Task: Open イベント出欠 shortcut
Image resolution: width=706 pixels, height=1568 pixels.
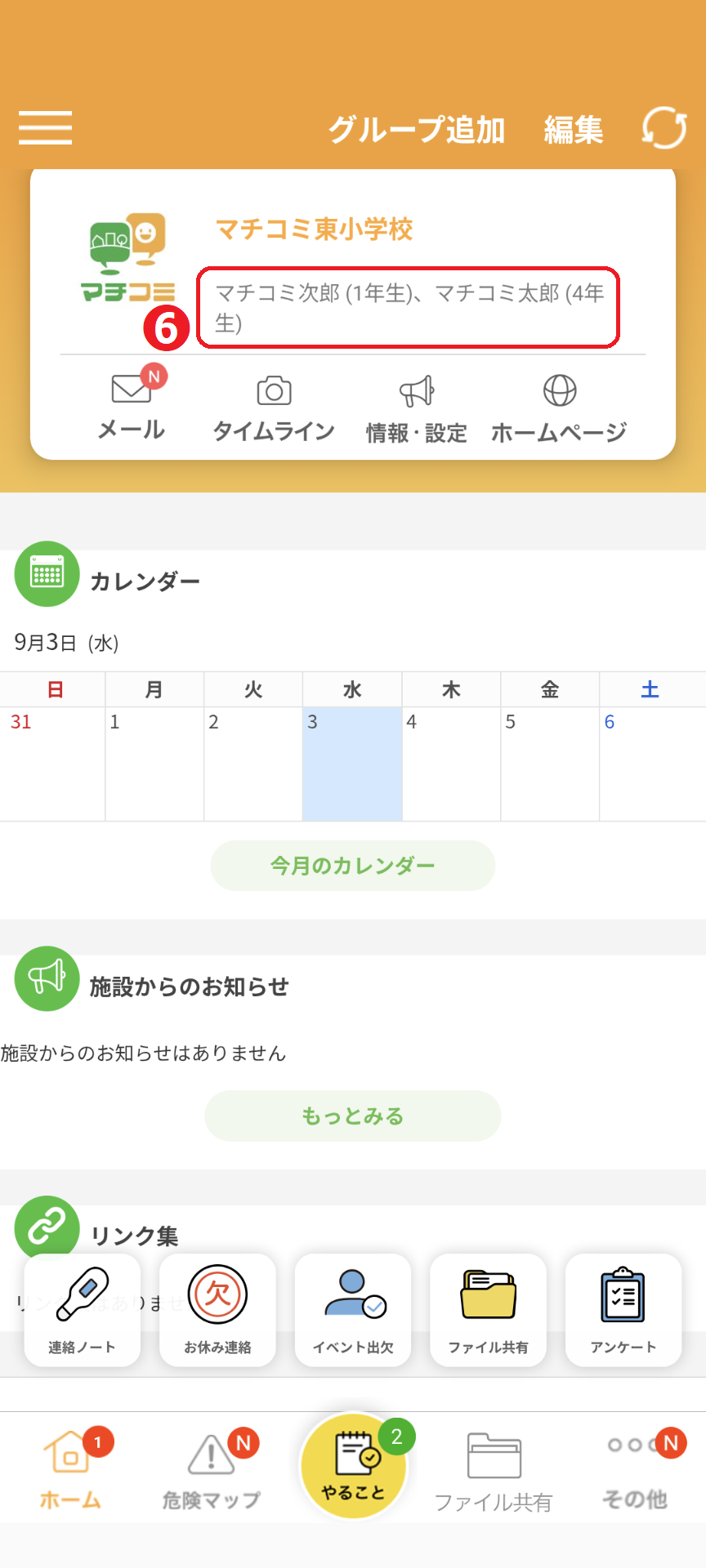Action: [x=353, y=1310]
